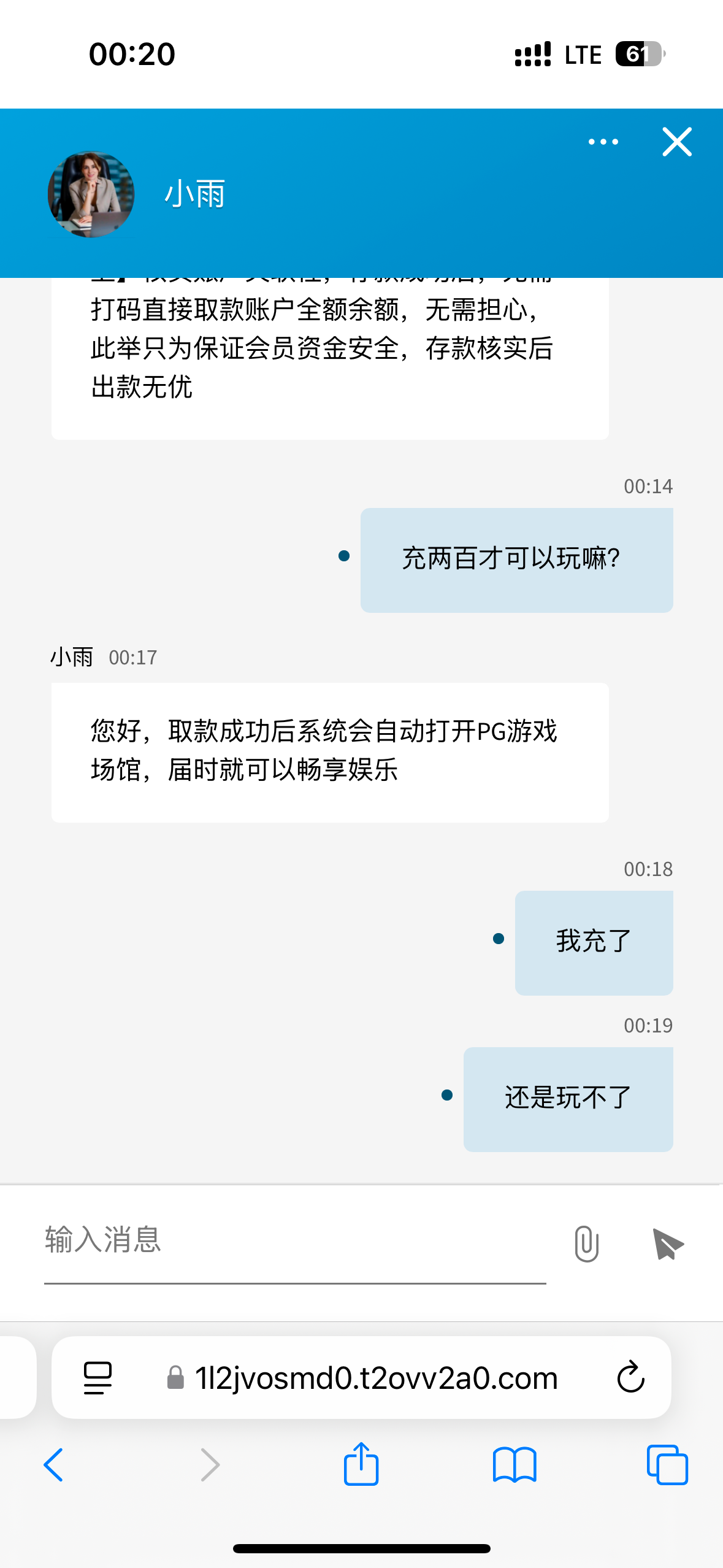Share this page from Safari toolbar
The width and height of the screenshot is (723, 1568).
click(x=361, y=1464)
